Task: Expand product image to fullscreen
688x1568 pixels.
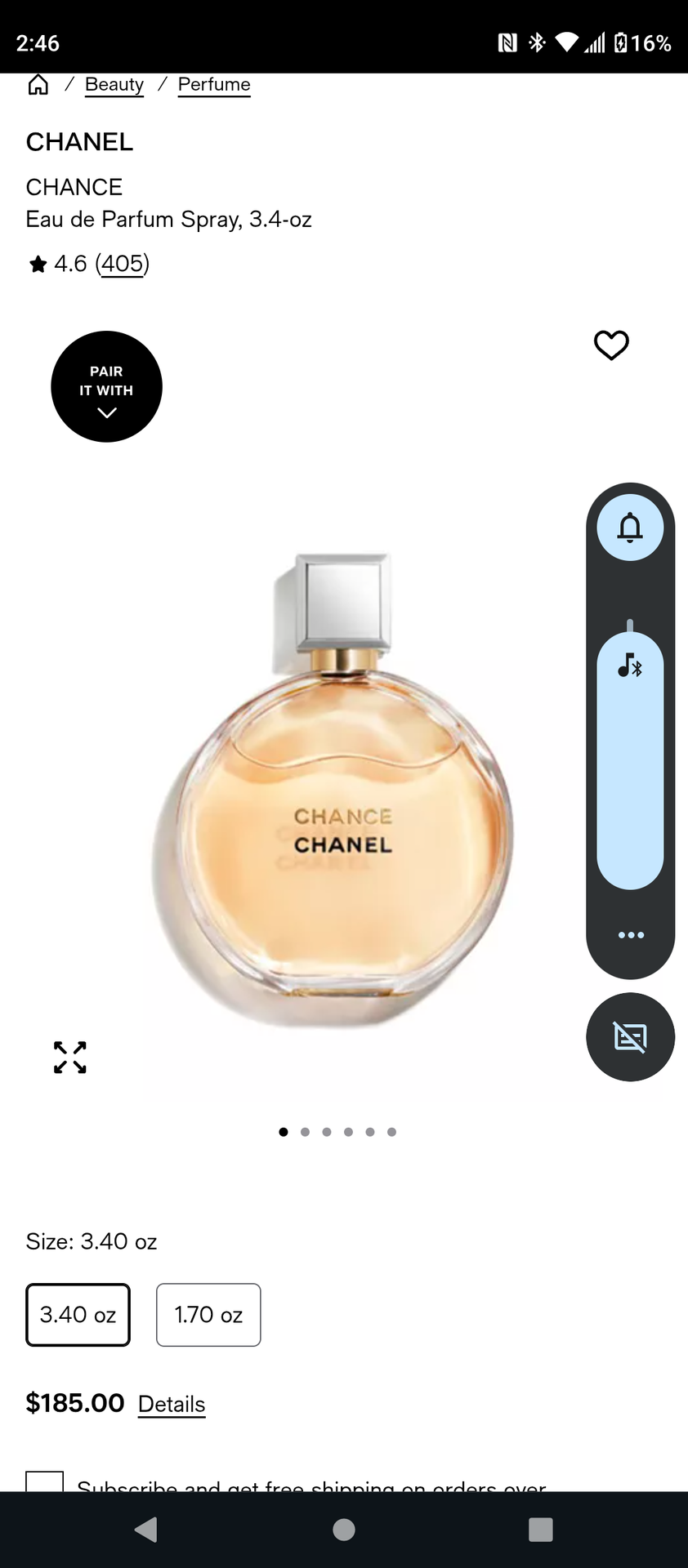Action: (x=70, y=1057)
